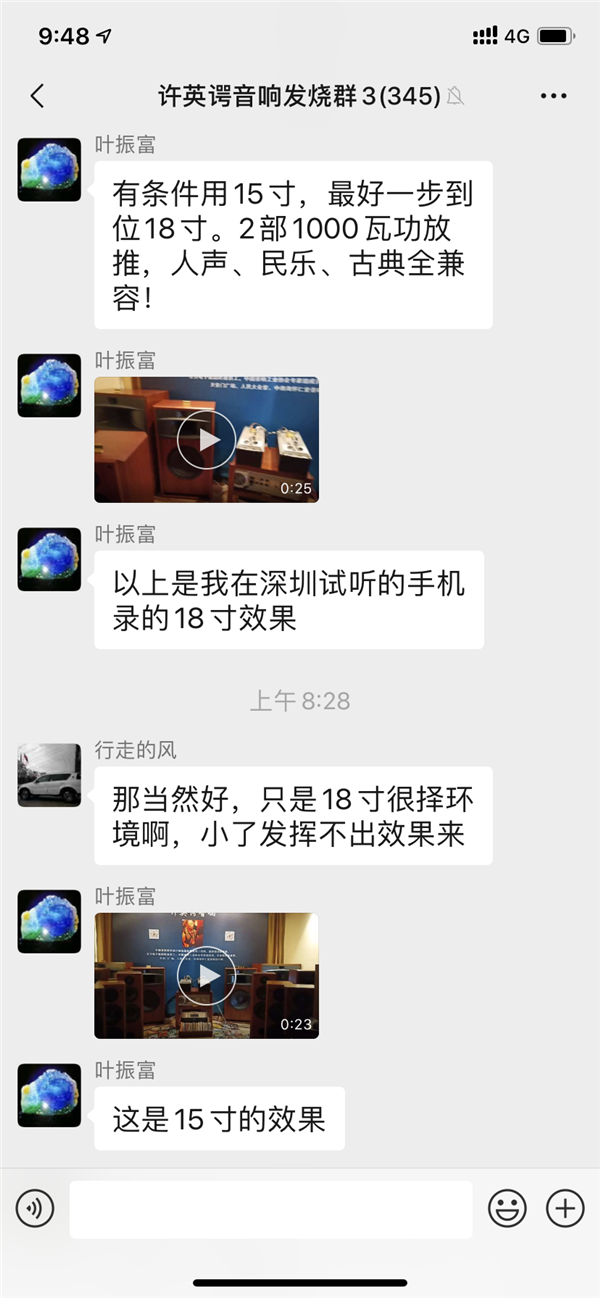The width and height of the screenshot is (600, 1298).
Task: Open the emoji sticker panel
Action: (x=507, y=1209)
